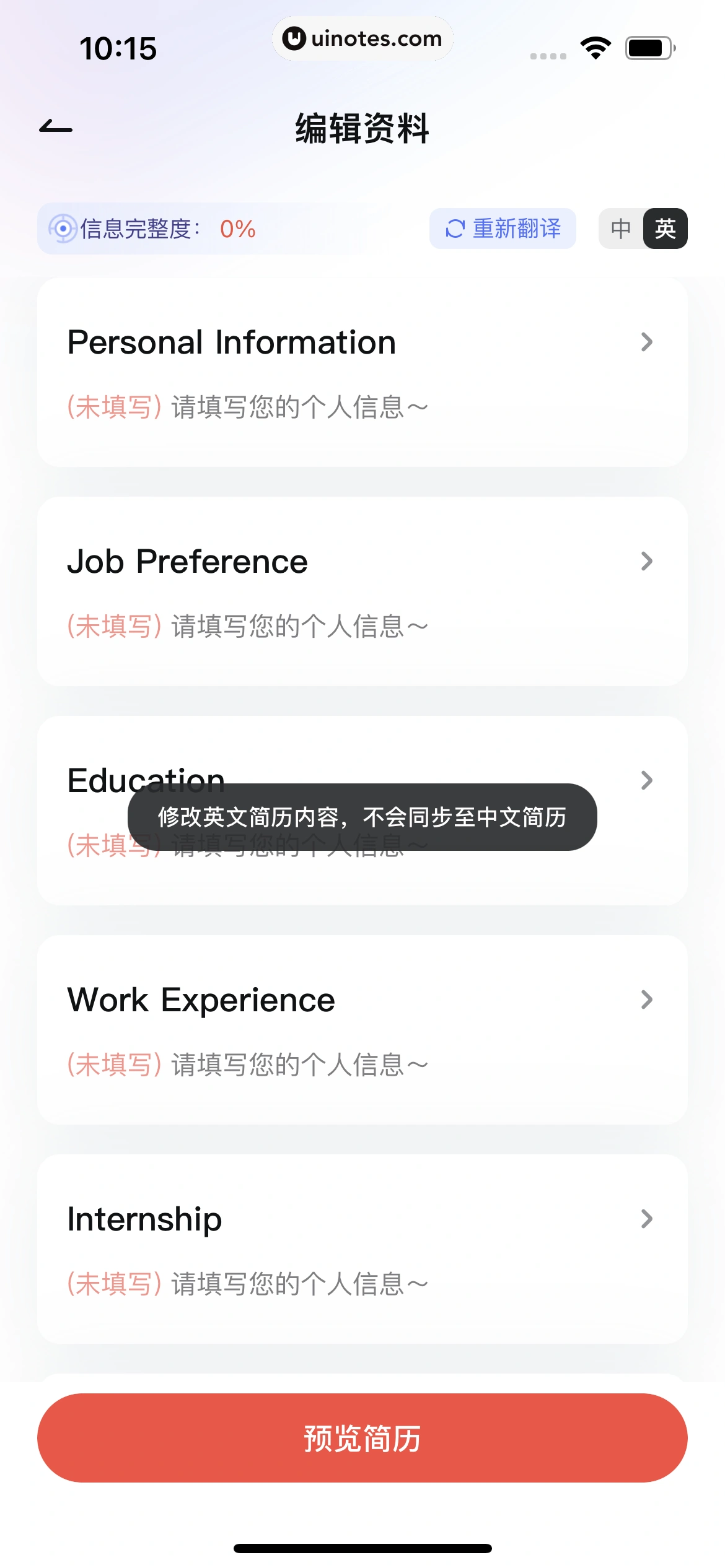Viewport: 725px width, 1568px height.
Task: Select the 英 language option
Action: pyautogui.click(x=665, y=229)
